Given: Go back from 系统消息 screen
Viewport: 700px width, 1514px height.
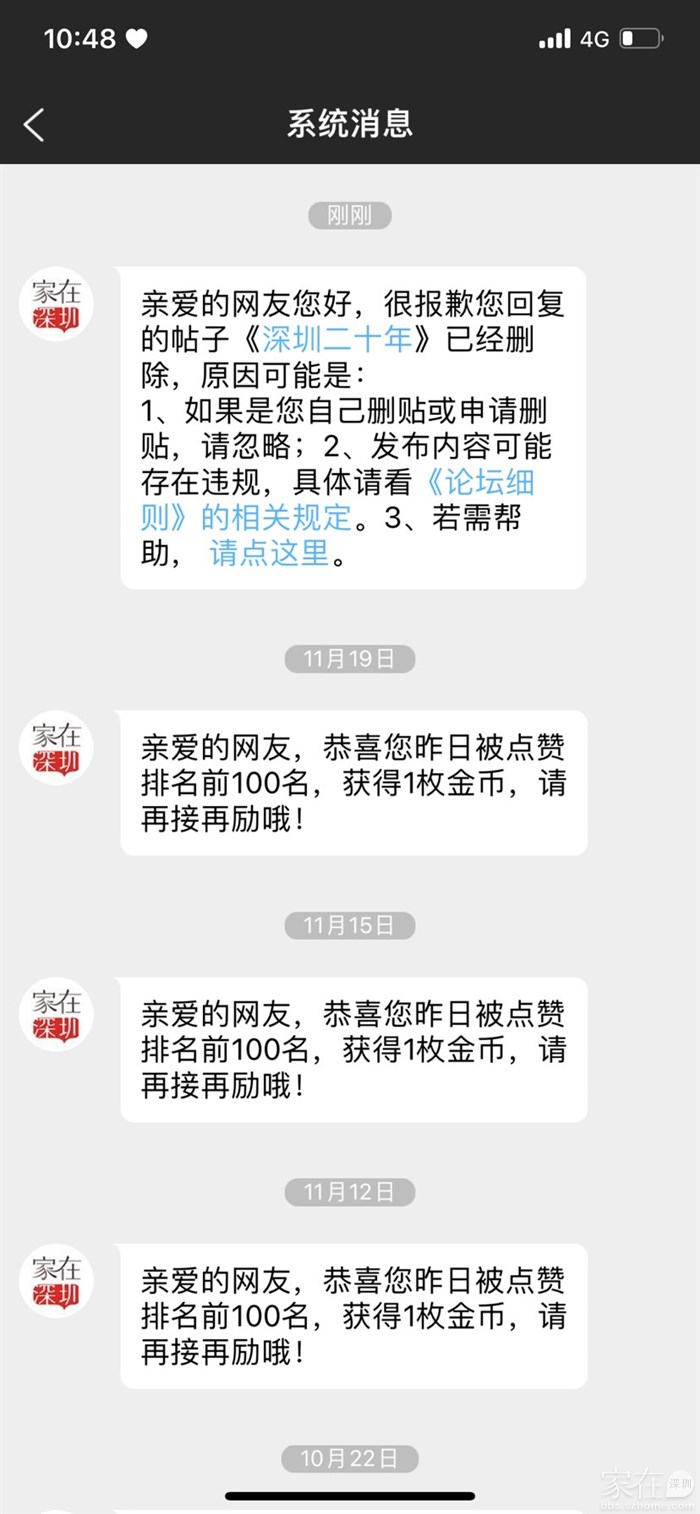Looking at the screenshot, I should point(34,125).
